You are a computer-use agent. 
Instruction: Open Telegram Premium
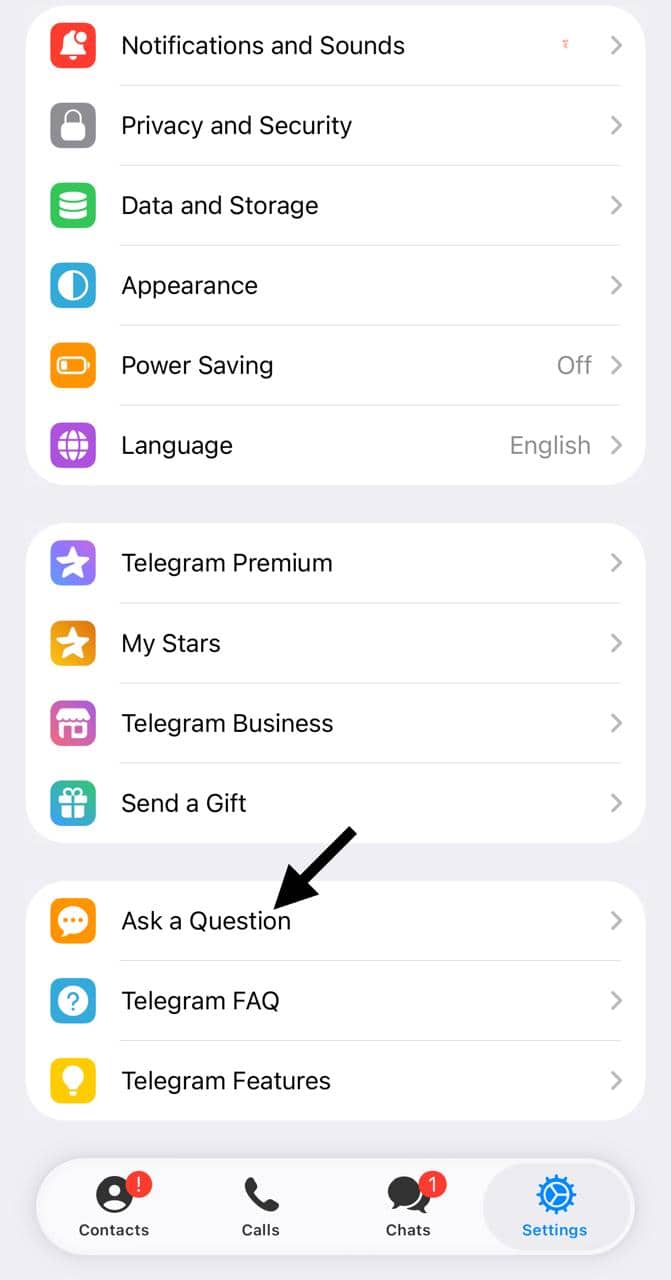335,564
